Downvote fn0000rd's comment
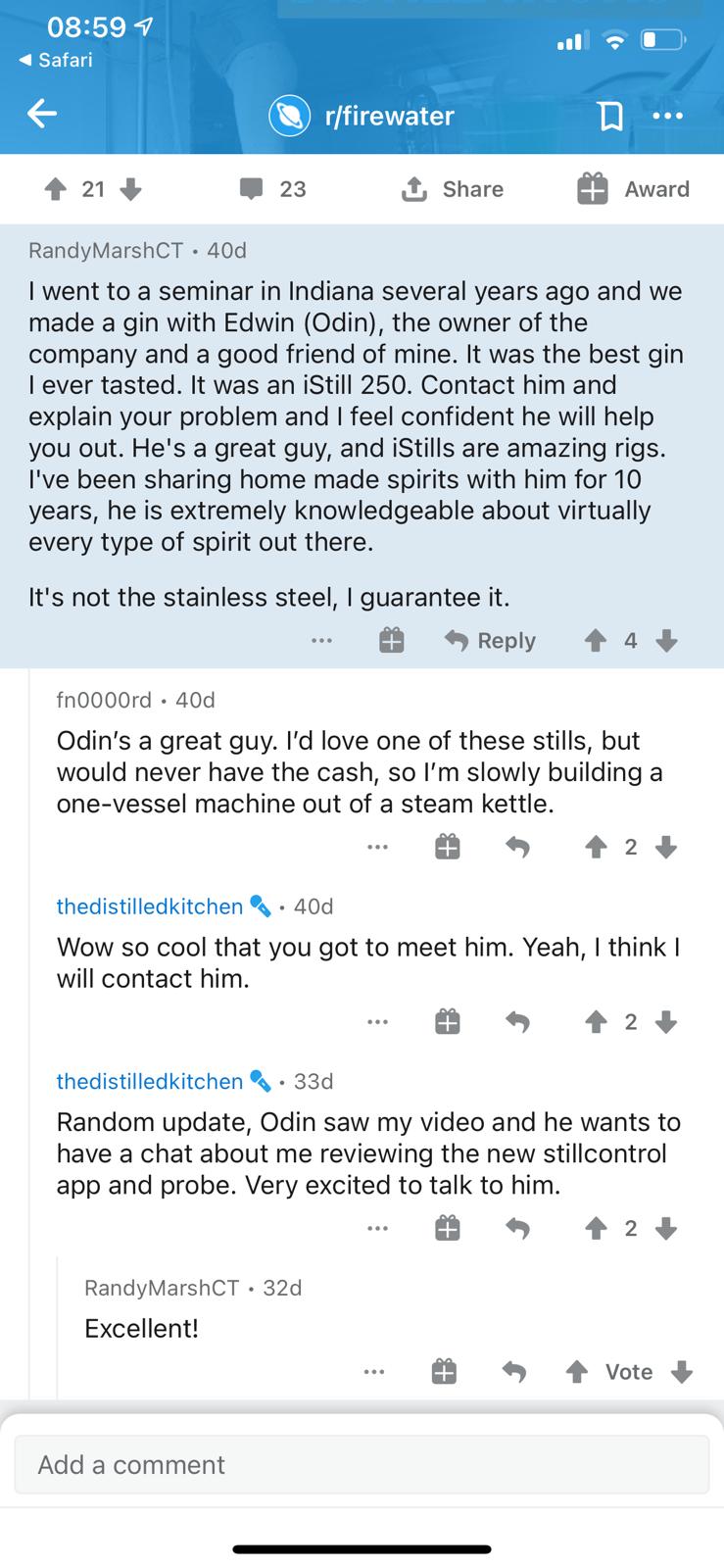The image size is (724, 1568). (666, 847)
